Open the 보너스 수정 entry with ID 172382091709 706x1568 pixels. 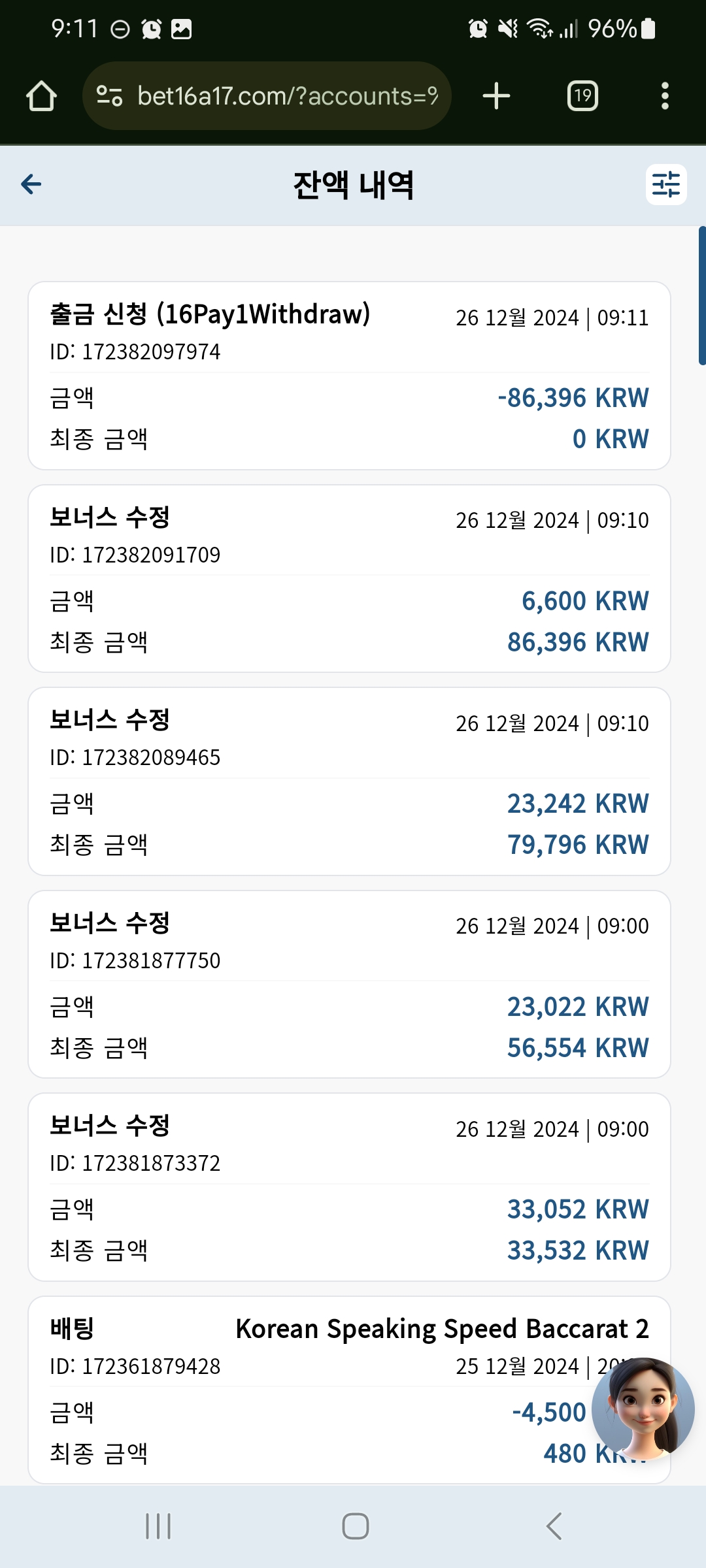coord(349,578)
